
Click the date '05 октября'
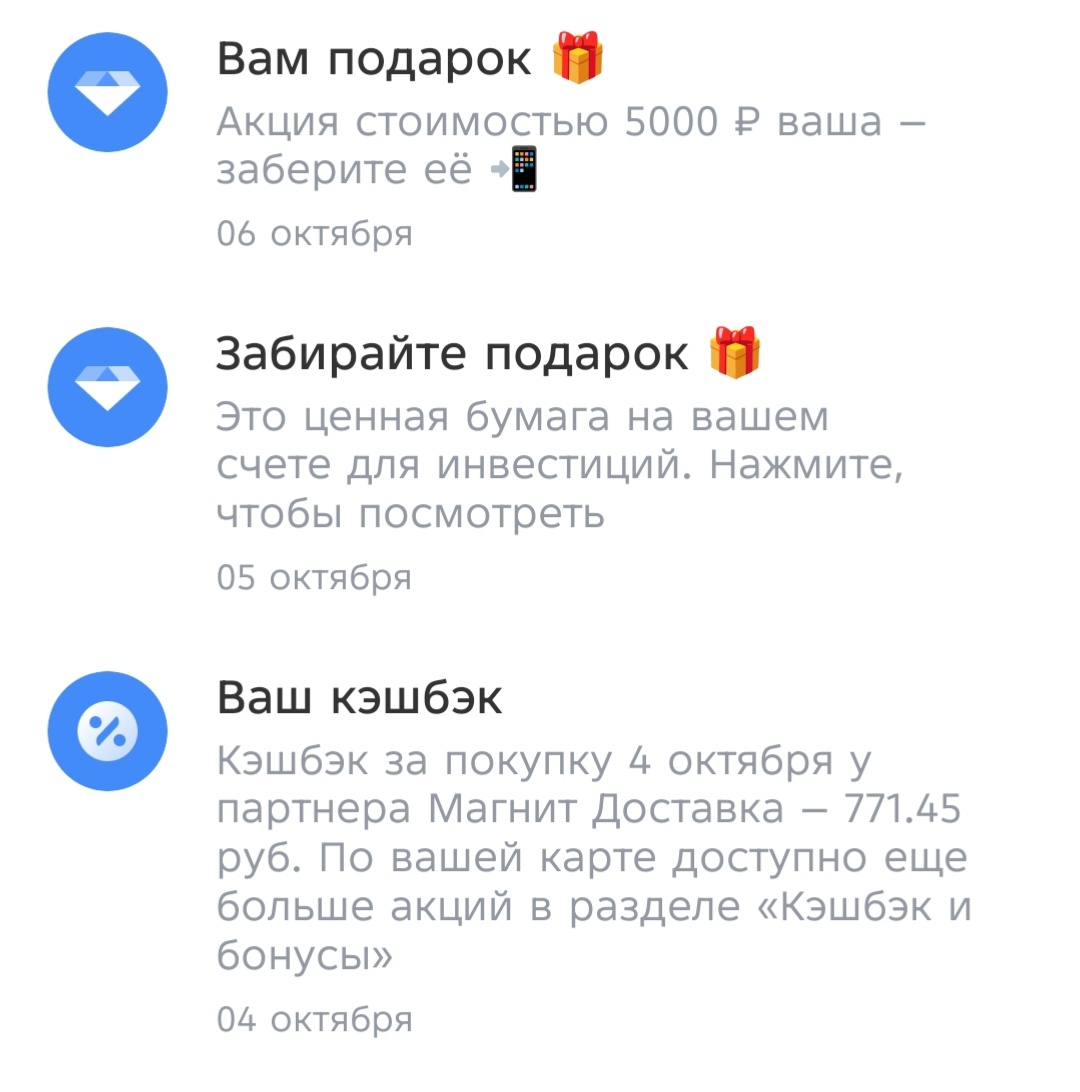click(x=314, y=576)
